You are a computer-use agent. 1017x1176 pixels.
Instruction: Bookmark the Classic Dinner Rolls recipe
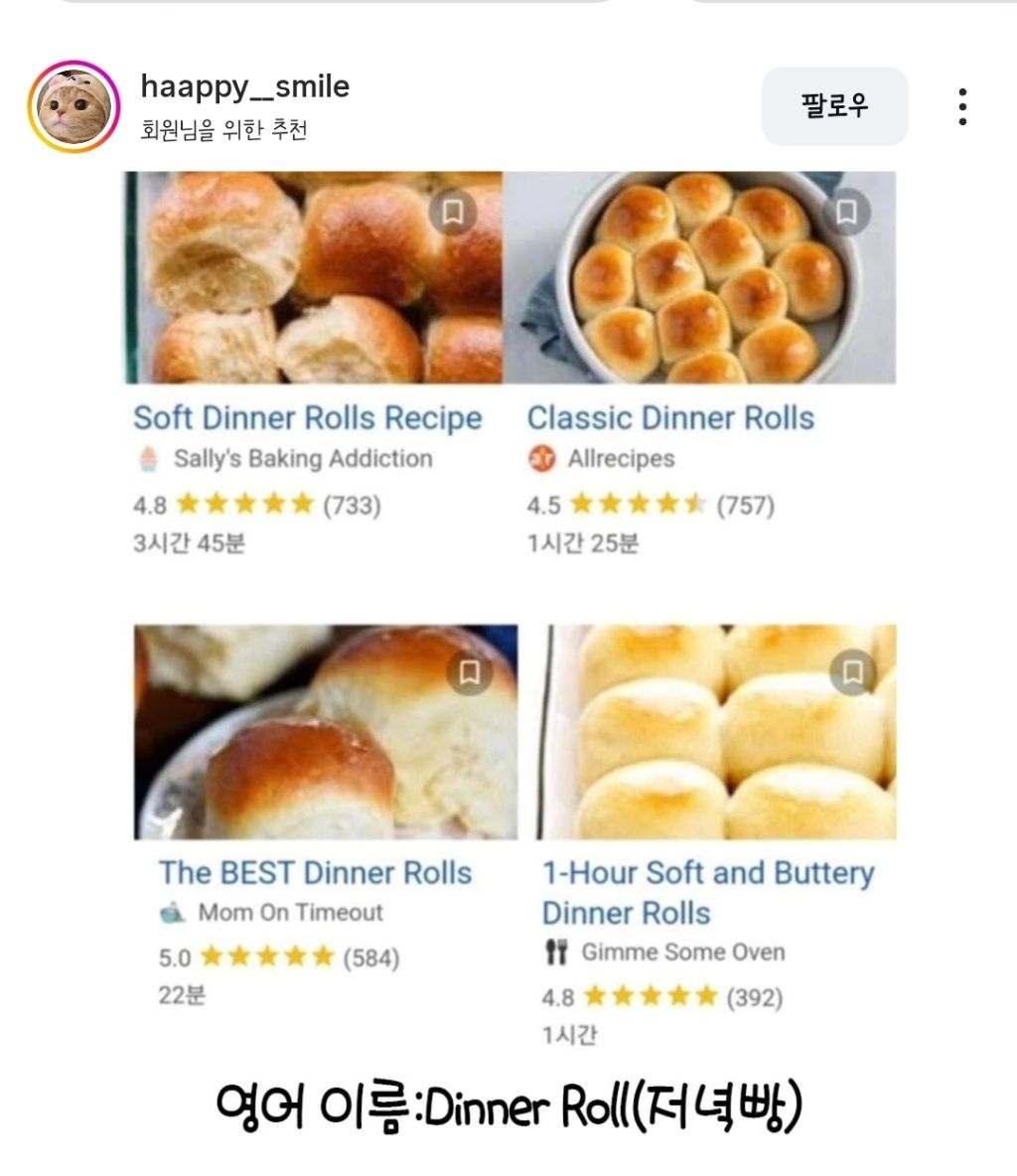tap(849, 214)
